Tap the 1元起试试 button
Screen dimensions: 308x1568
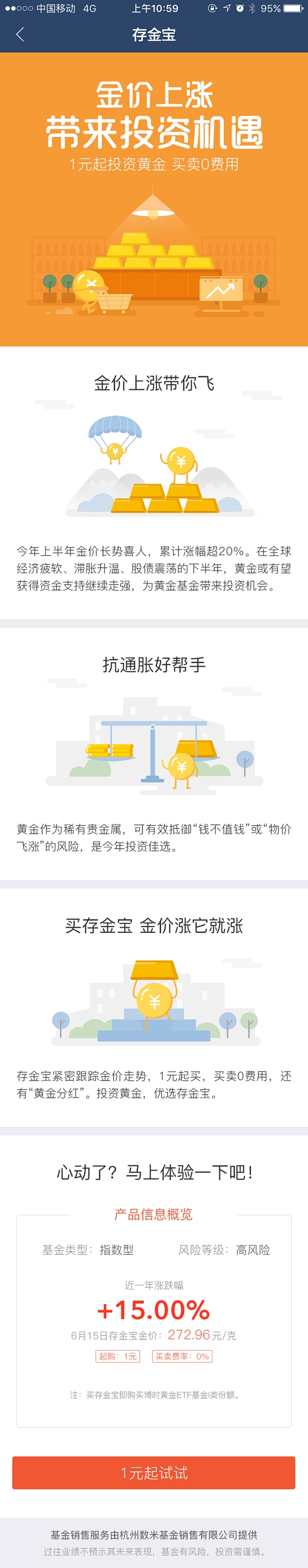154,1473
